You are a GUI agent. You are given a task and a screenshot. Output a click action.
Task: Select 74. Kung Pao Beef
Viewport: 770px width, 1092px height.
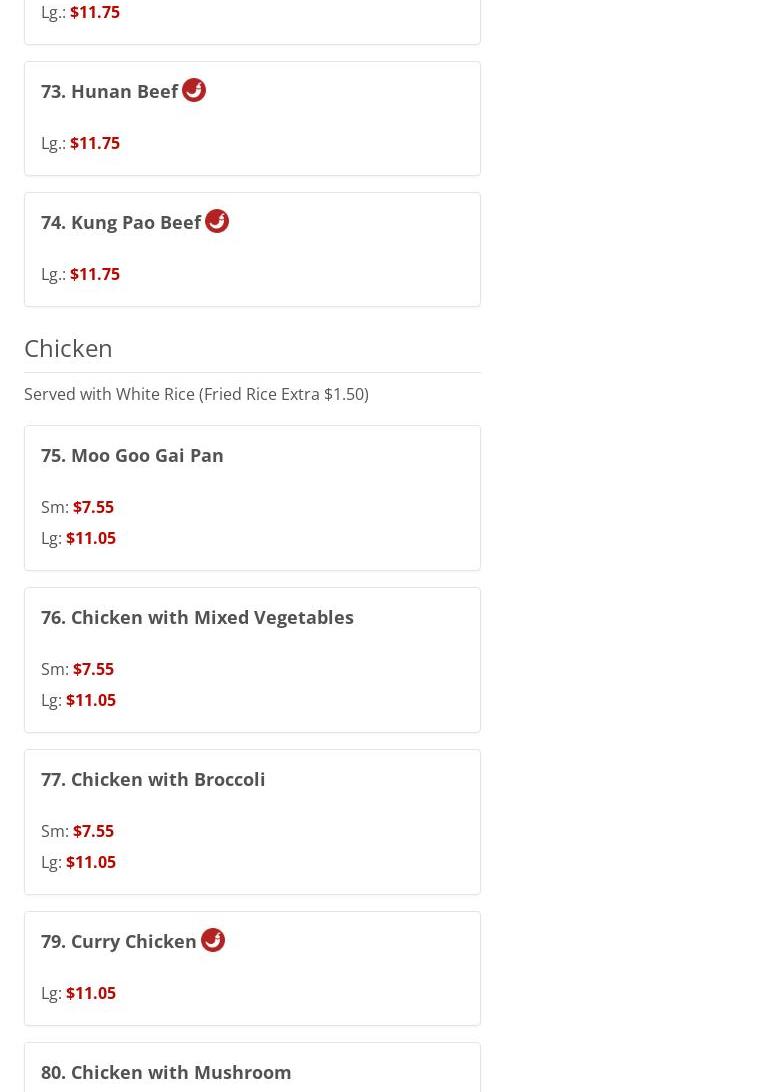click(x=121, y=222)
